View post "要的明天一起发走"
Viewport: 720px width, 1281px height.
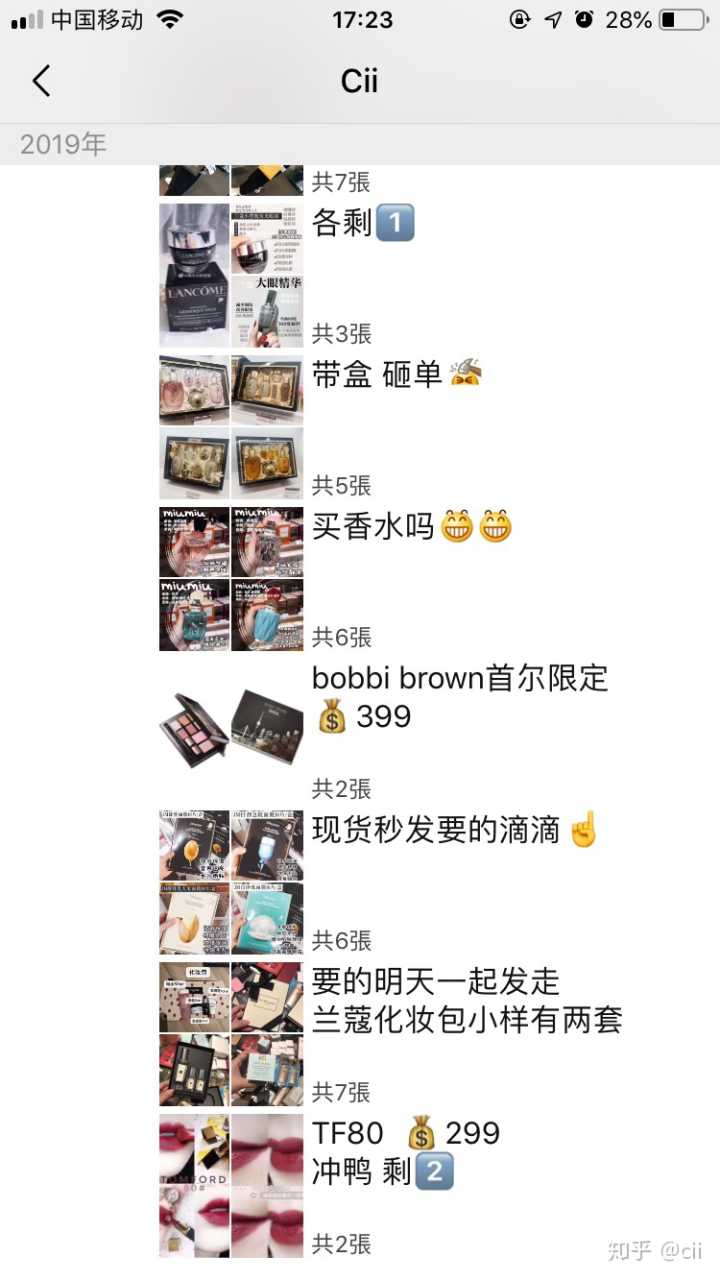(435, 981)
